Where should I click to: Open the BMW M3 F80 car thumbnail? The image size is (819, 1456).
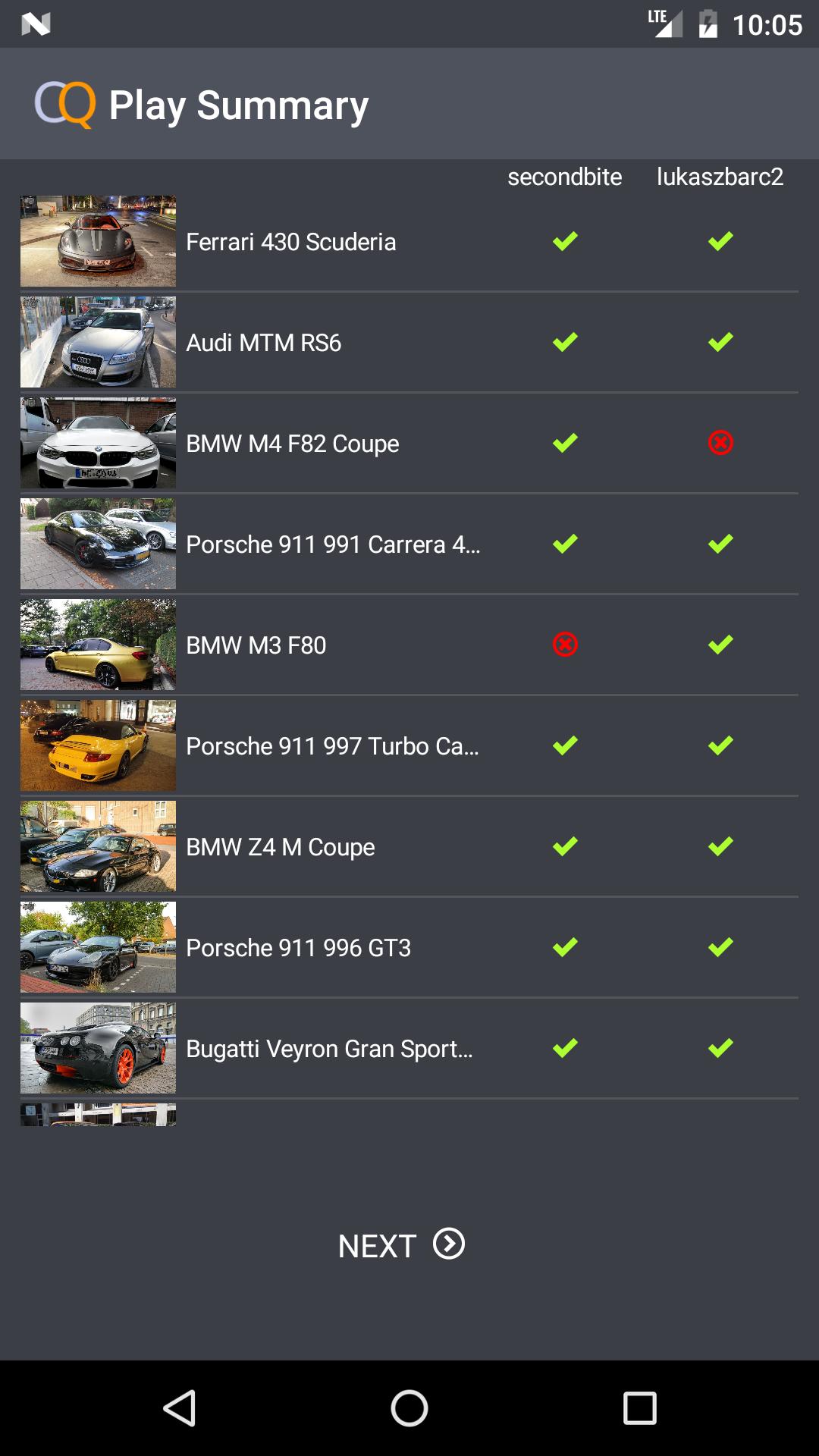point(99,645)
